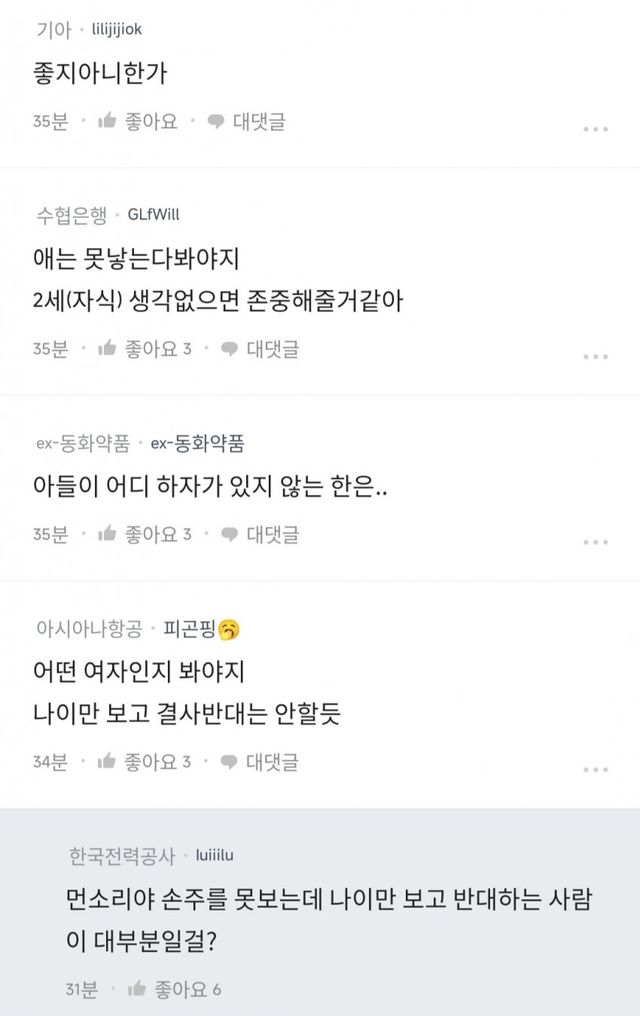Screen dimensions: 640x1016
Task: Open more options on GLfWill's comment
Action: (595, 355)
